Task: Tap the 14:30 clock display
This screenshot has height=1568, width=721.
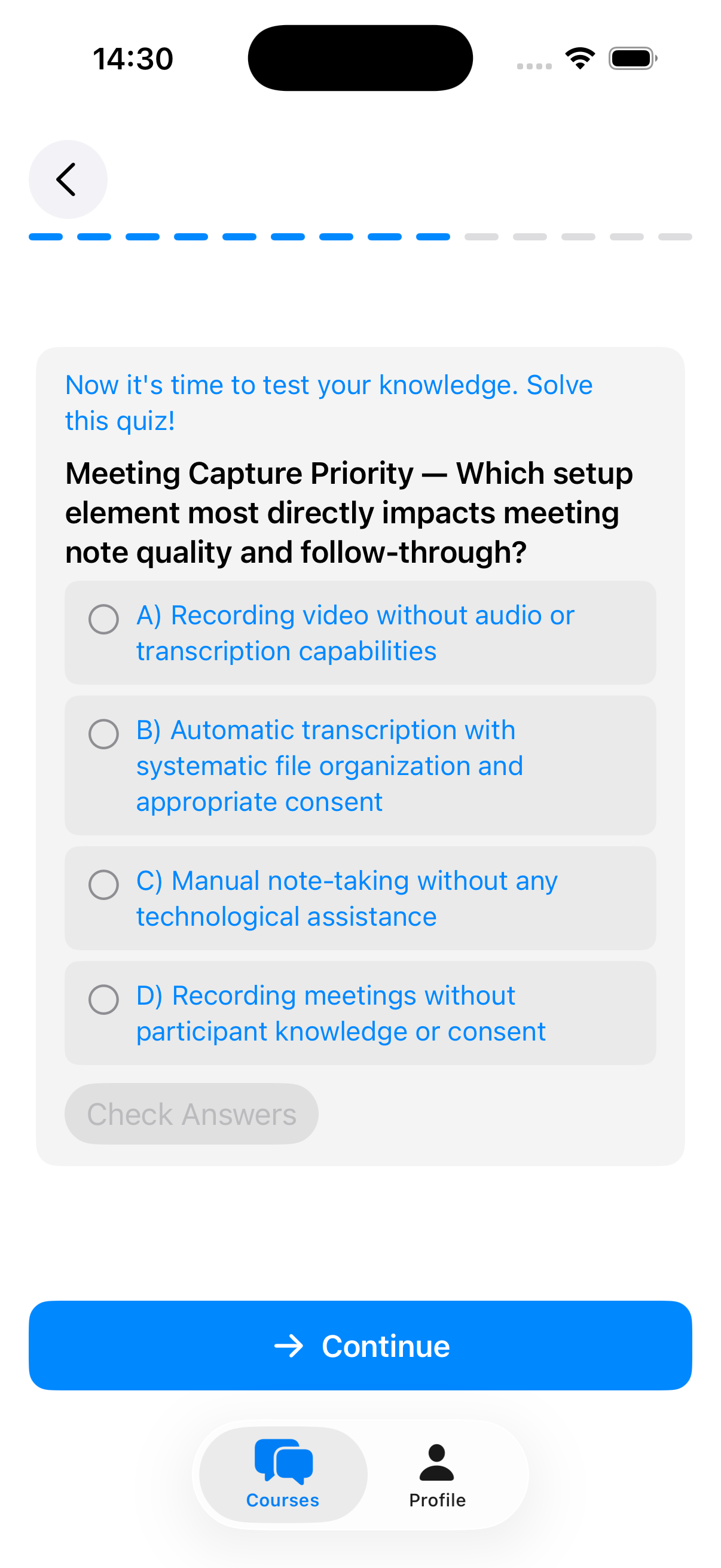Action: point(133,57)
